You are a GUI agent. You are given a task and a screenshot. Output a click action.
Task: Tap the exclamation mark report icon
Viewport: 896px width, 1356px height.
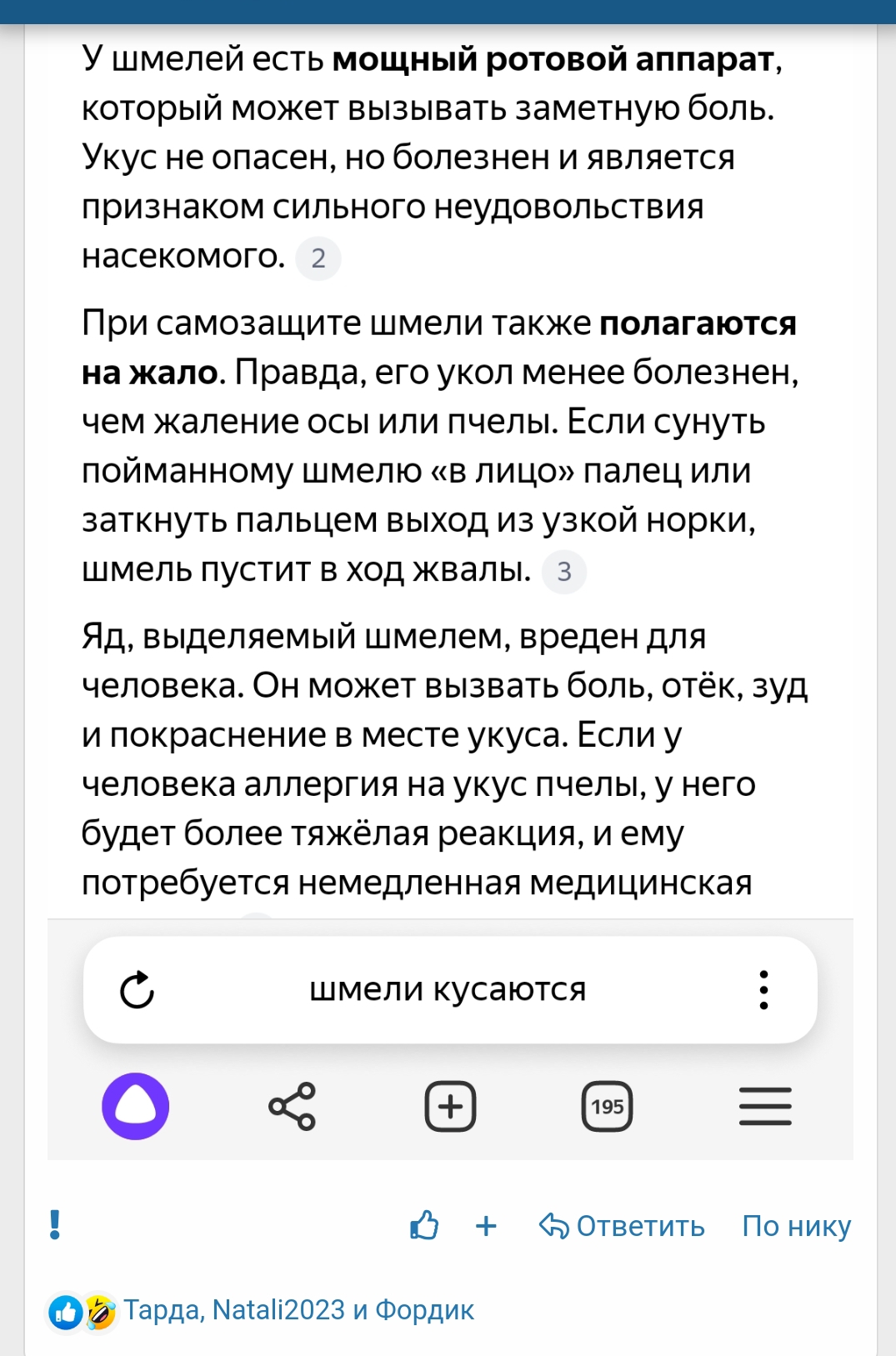(53, 1225)
